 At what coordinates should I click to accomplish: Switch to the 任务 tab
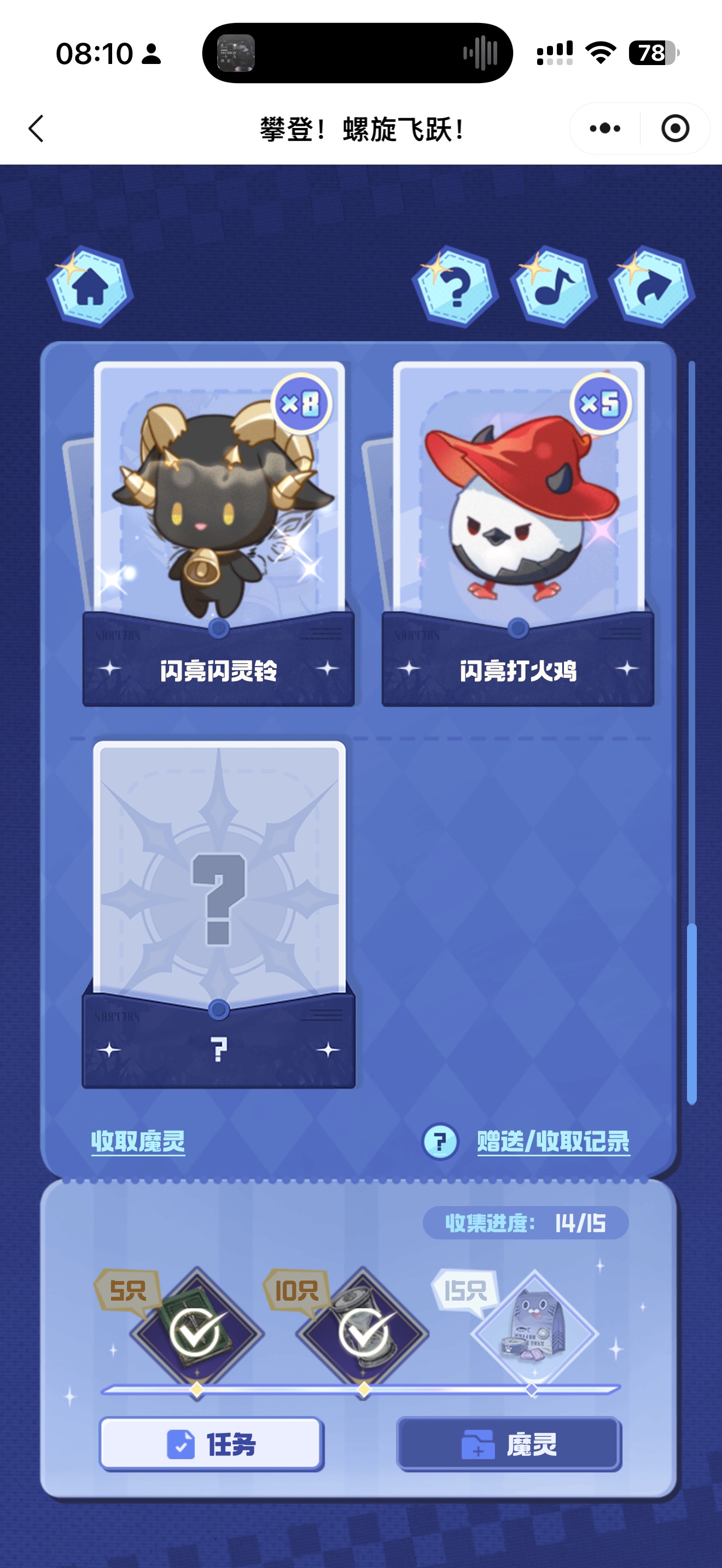(x=211, y=1444)
